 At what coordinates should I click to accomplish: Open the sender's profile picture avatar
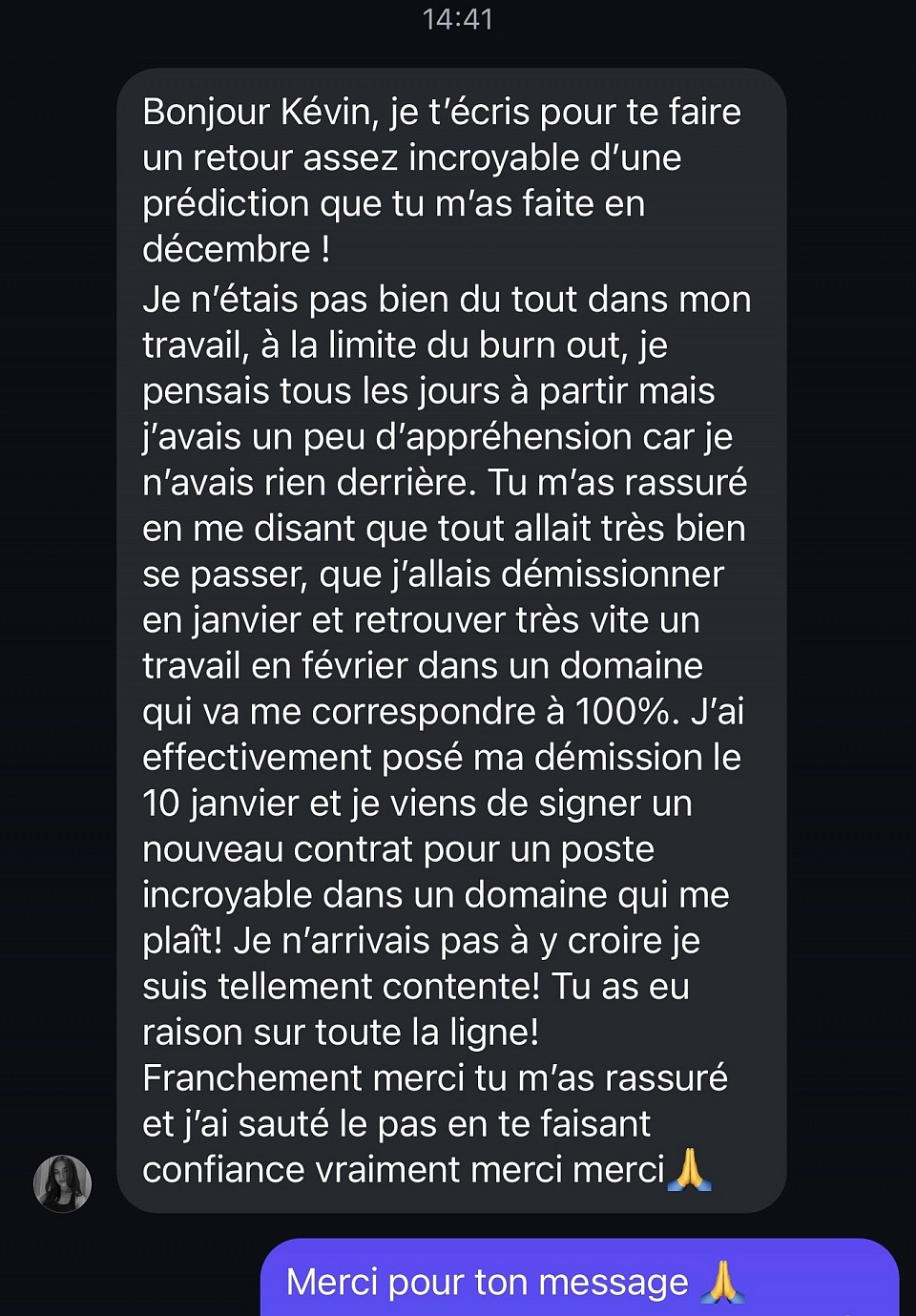(x=63, y=1183)
